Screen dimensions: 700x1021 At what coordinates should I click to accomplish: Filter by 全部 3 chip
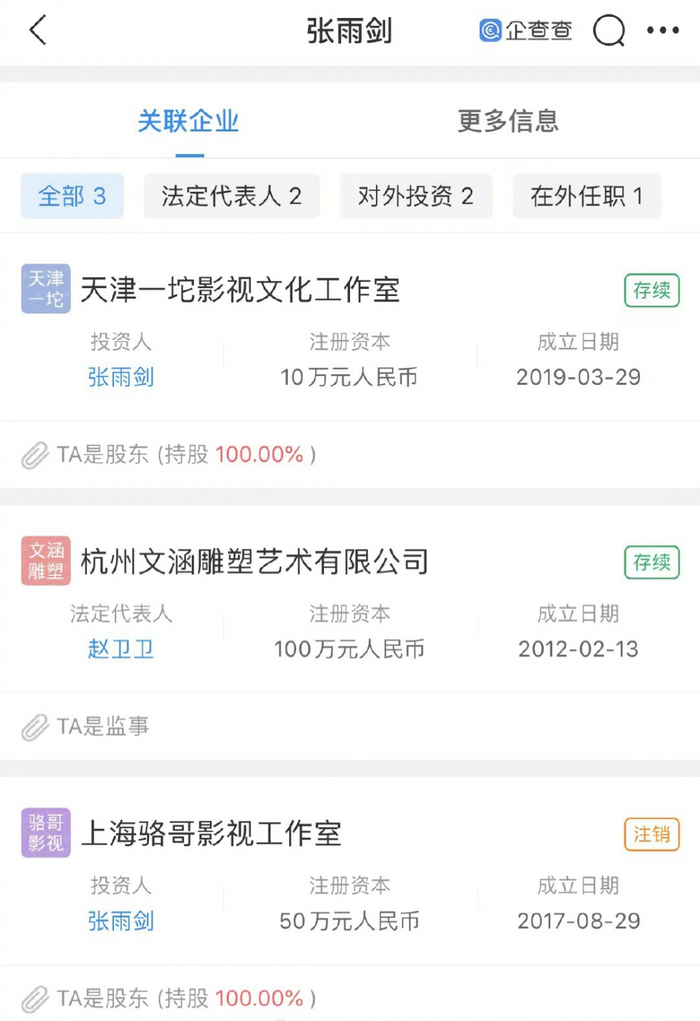(72, 196)
